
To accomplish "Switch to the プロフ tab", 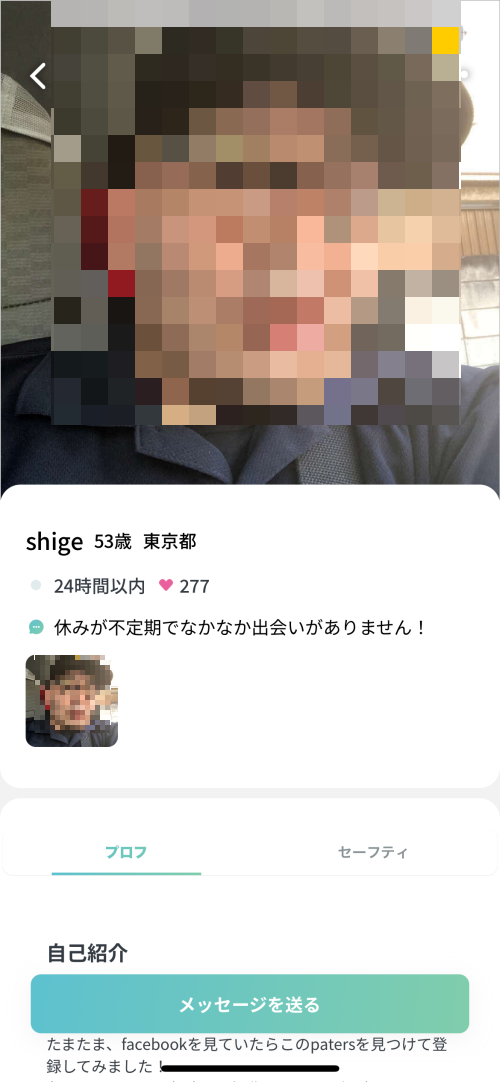I will point(126,852).
